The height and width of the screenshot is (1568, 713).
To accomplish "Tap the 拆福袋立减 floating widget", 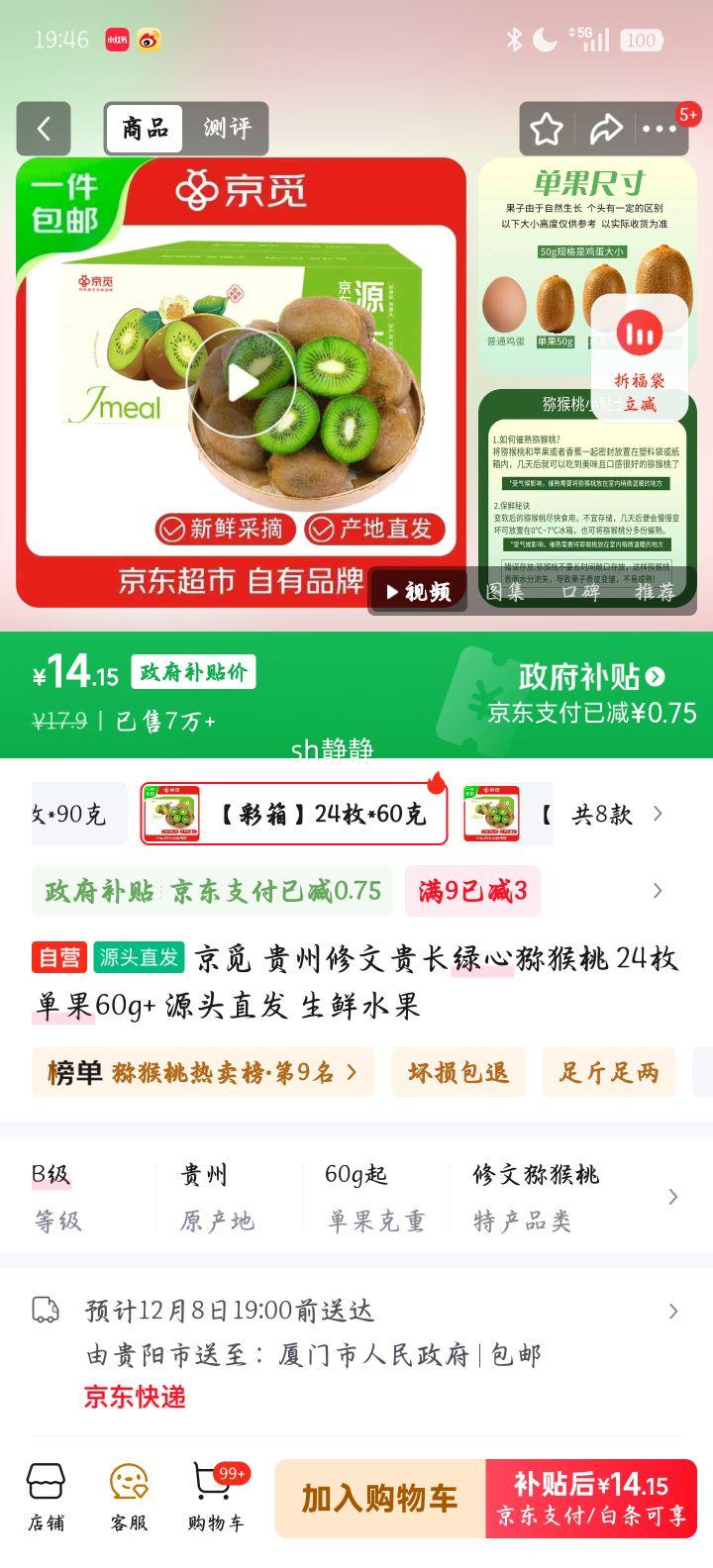I will click(640, 361).
